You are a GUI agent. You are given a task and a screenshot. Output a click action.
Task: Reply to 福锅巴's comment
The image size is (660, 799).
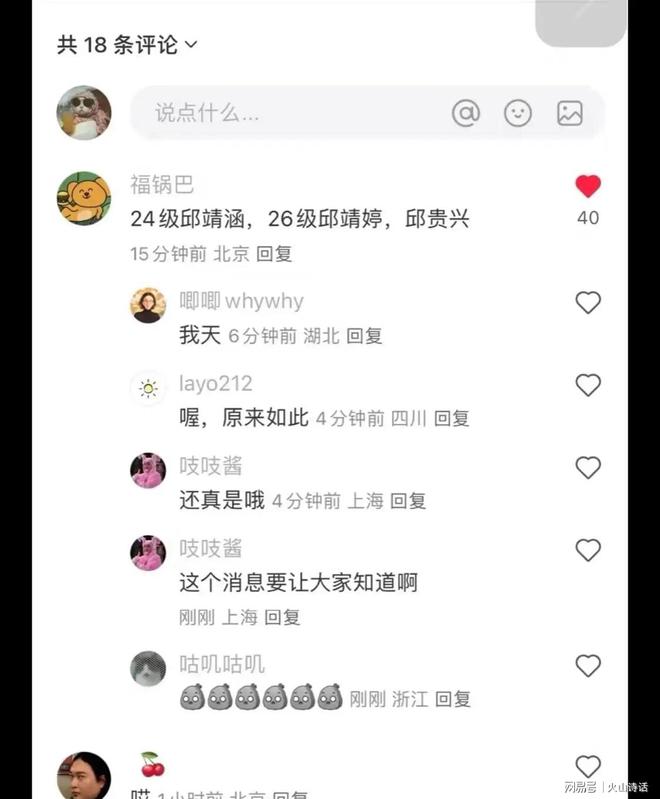pyautogui.click(x=274, y=254)
